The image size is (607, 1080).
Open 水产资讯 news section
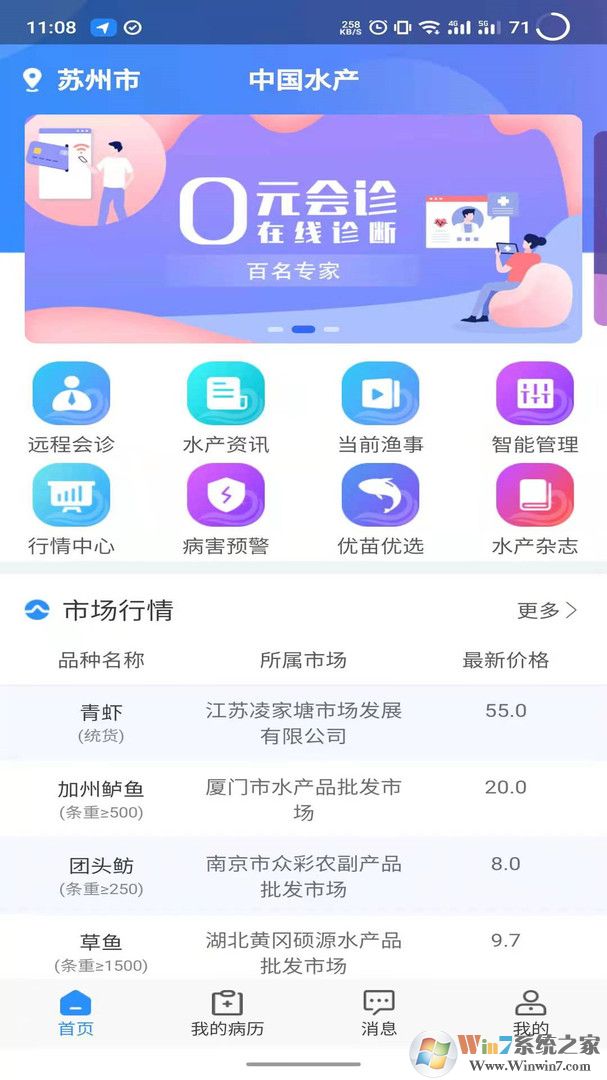(226, 408)
